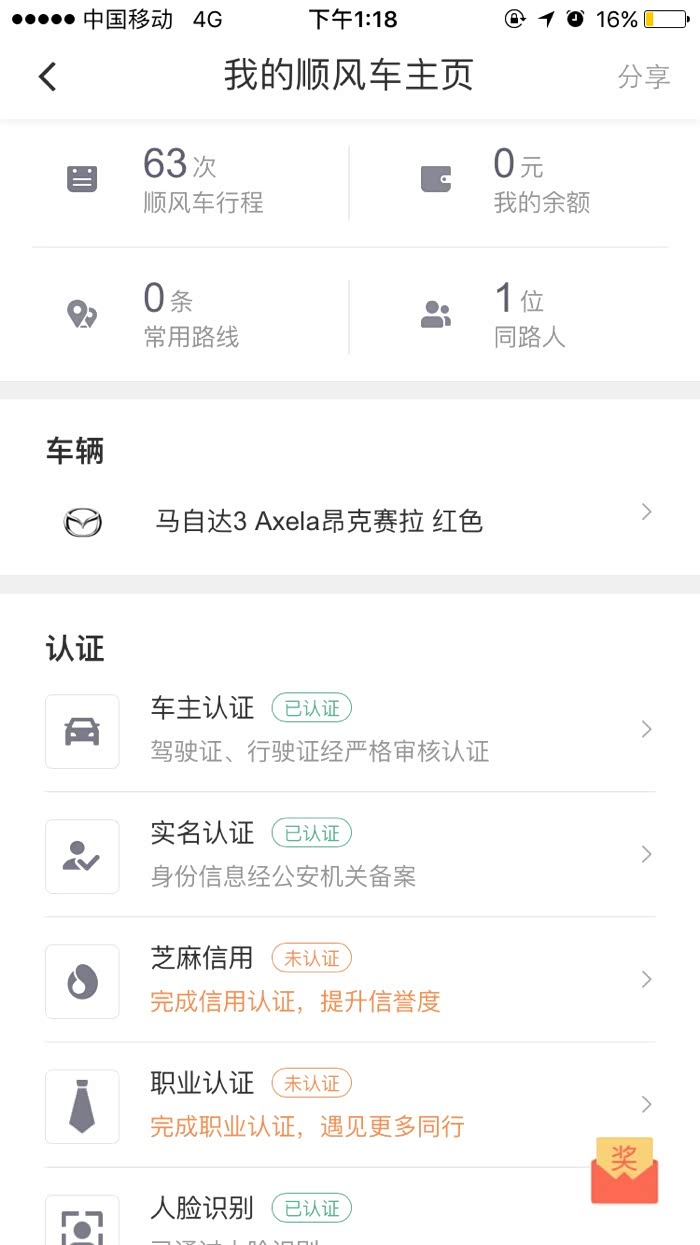This screenshot has height=1245, width=700.
Task: Start 职业认证 occupation verification
Action: (350, 1105)
